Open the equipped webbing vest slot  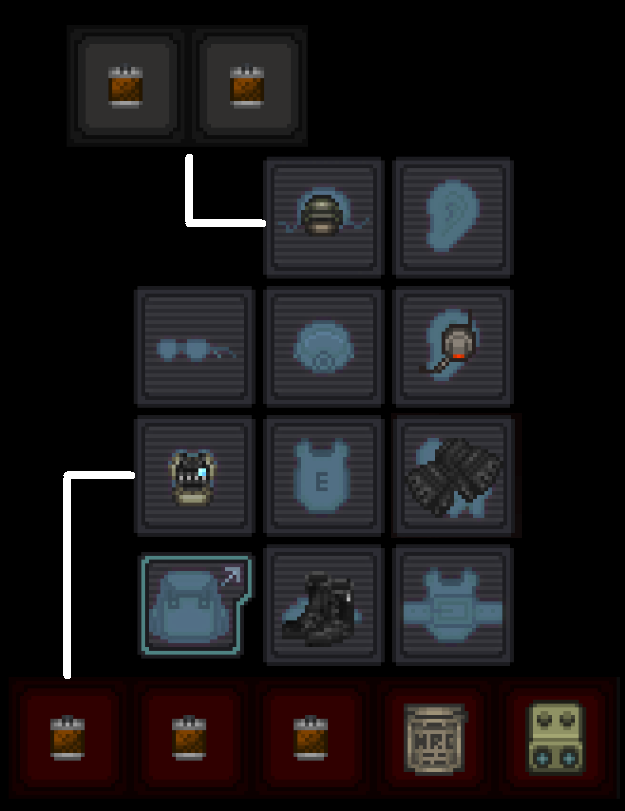tap(194, 476)
